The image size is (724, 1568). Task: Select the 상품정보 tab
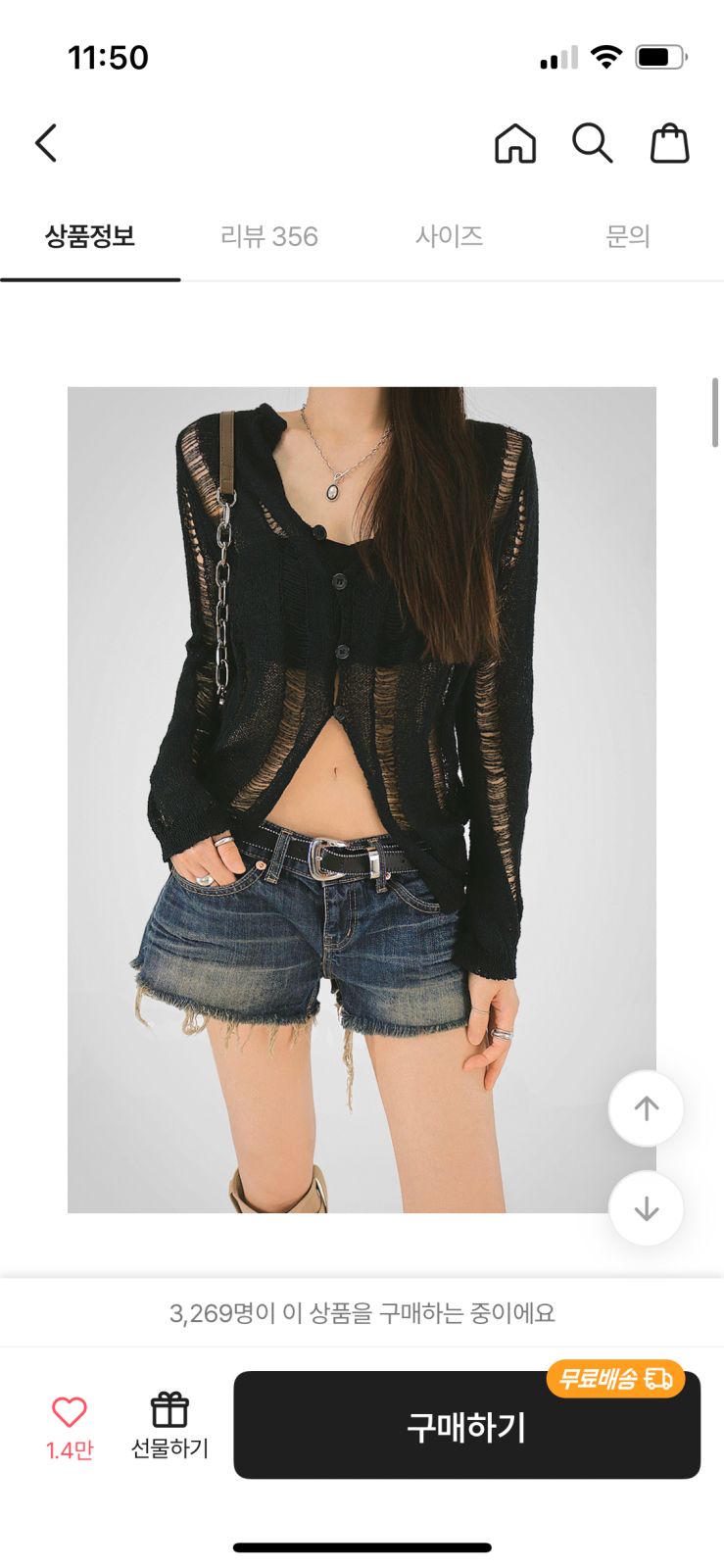click(89, 236)
